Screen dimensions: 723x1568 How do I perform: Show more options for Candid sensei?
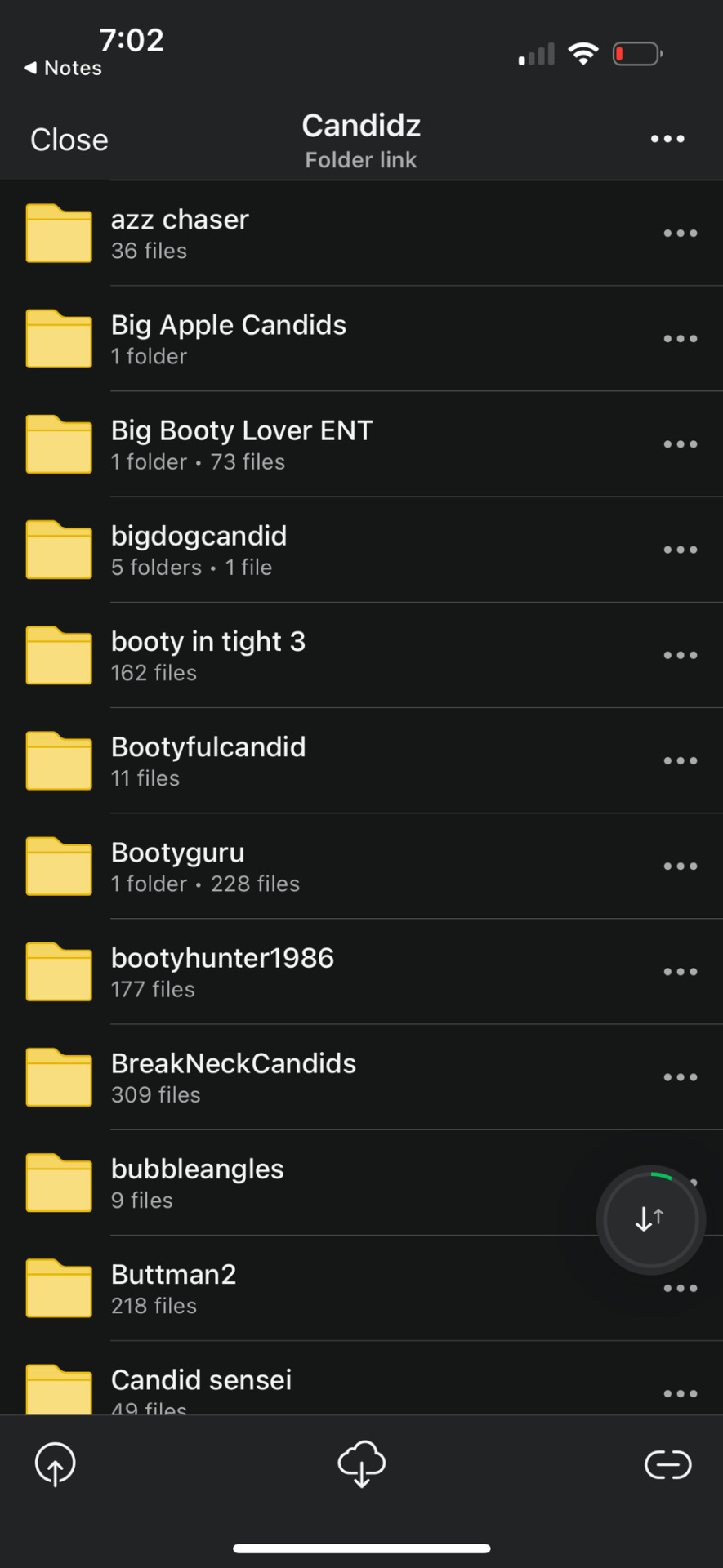tap(680, 1393)
